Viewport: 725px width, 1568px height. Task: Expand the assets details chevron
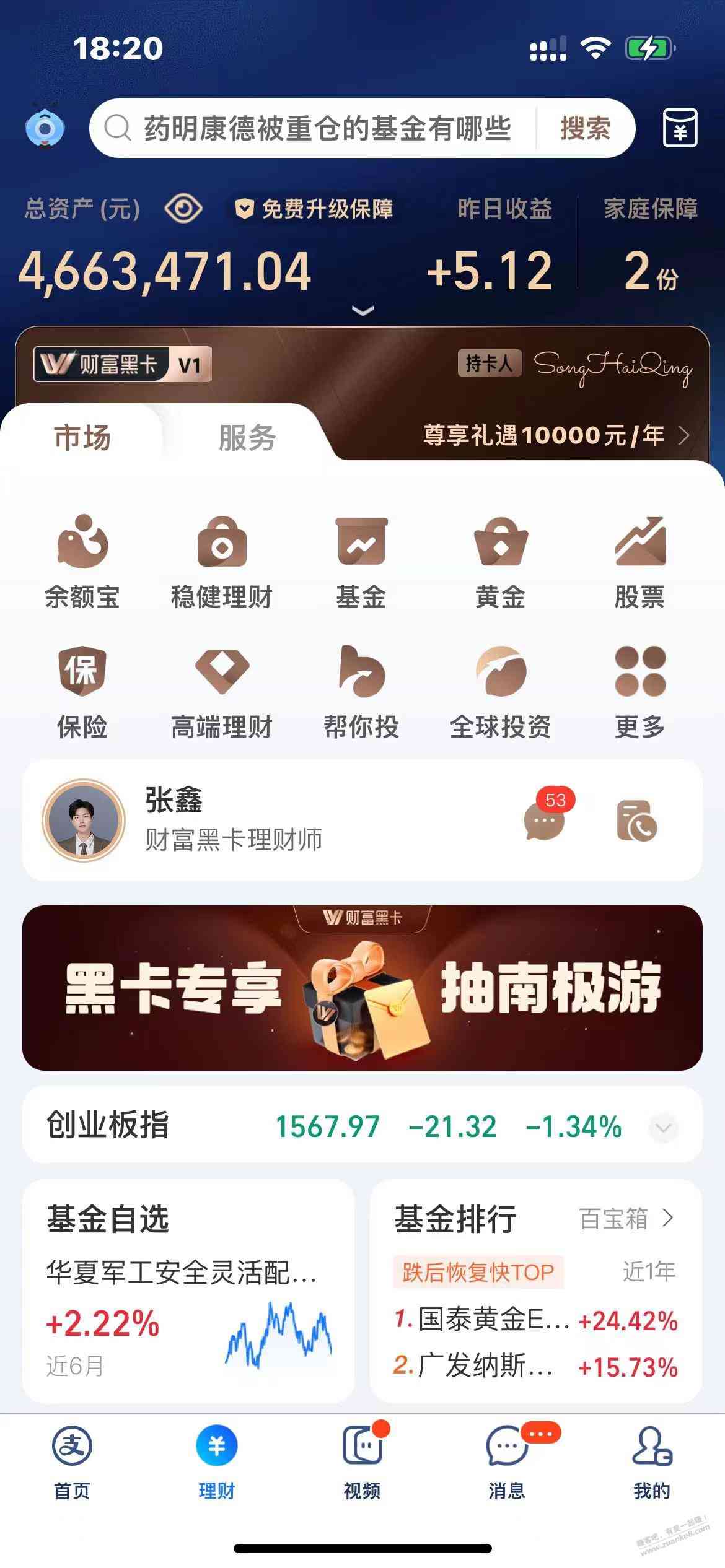[x=362, y=310]
